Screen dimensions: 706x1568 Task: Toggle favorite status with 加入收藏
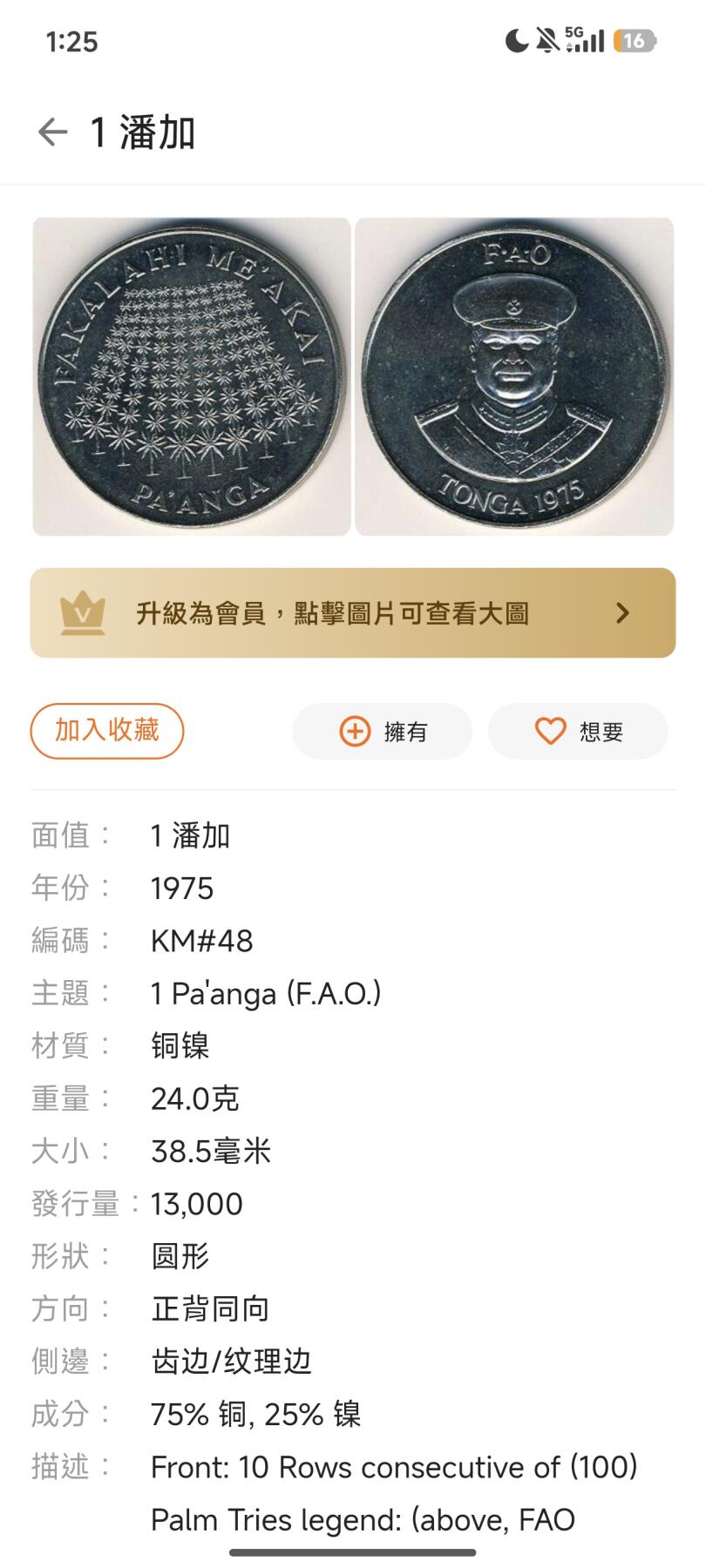[x=106, y=732]
